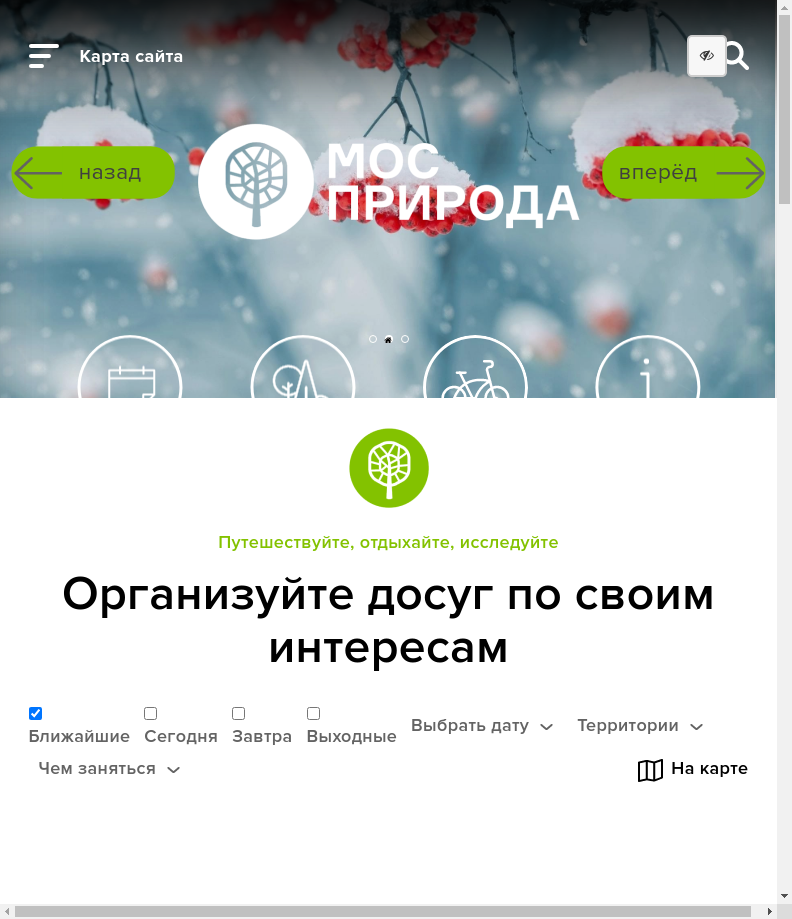Open the site search magnifier

737,56
